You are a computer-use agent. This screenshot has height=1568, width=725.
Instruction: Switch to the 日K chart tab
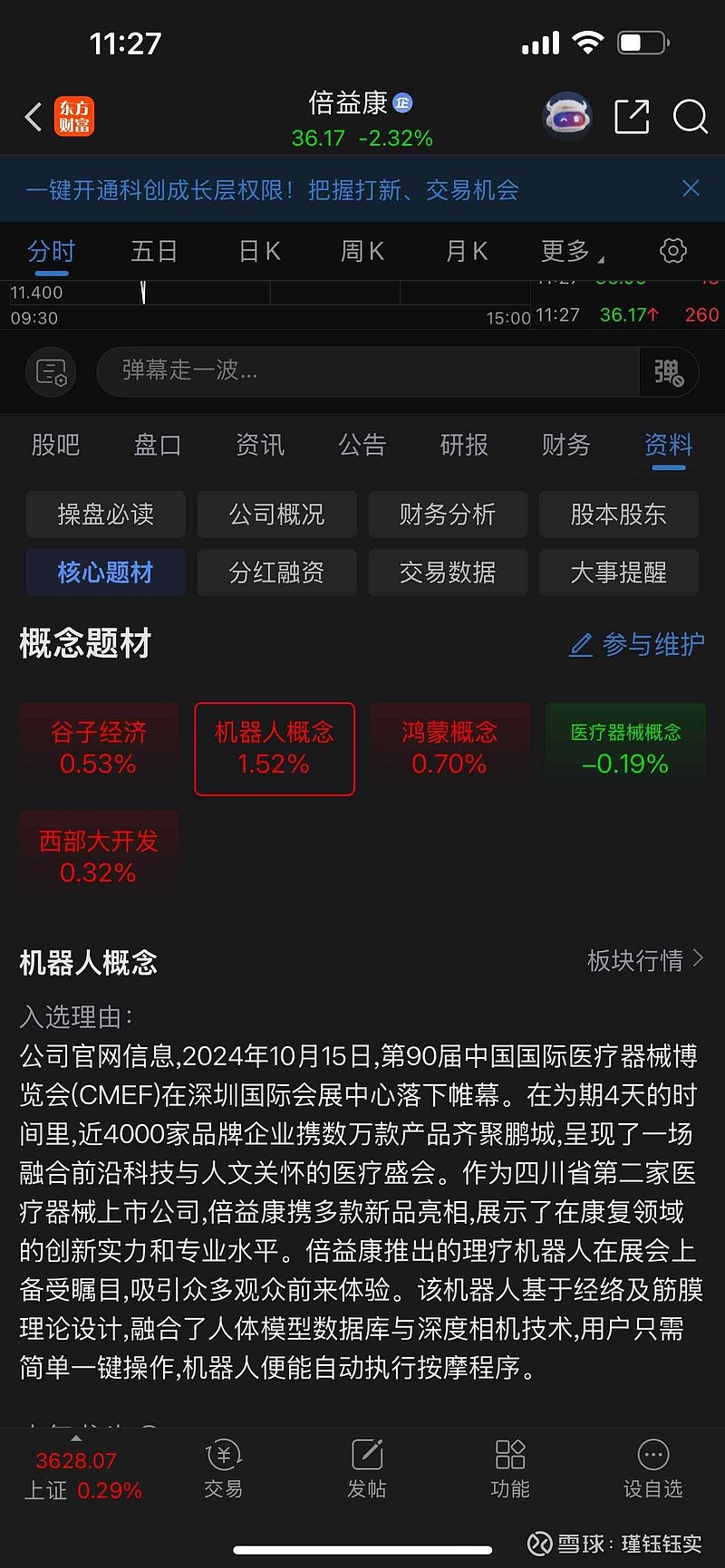(x=260, y=251)
